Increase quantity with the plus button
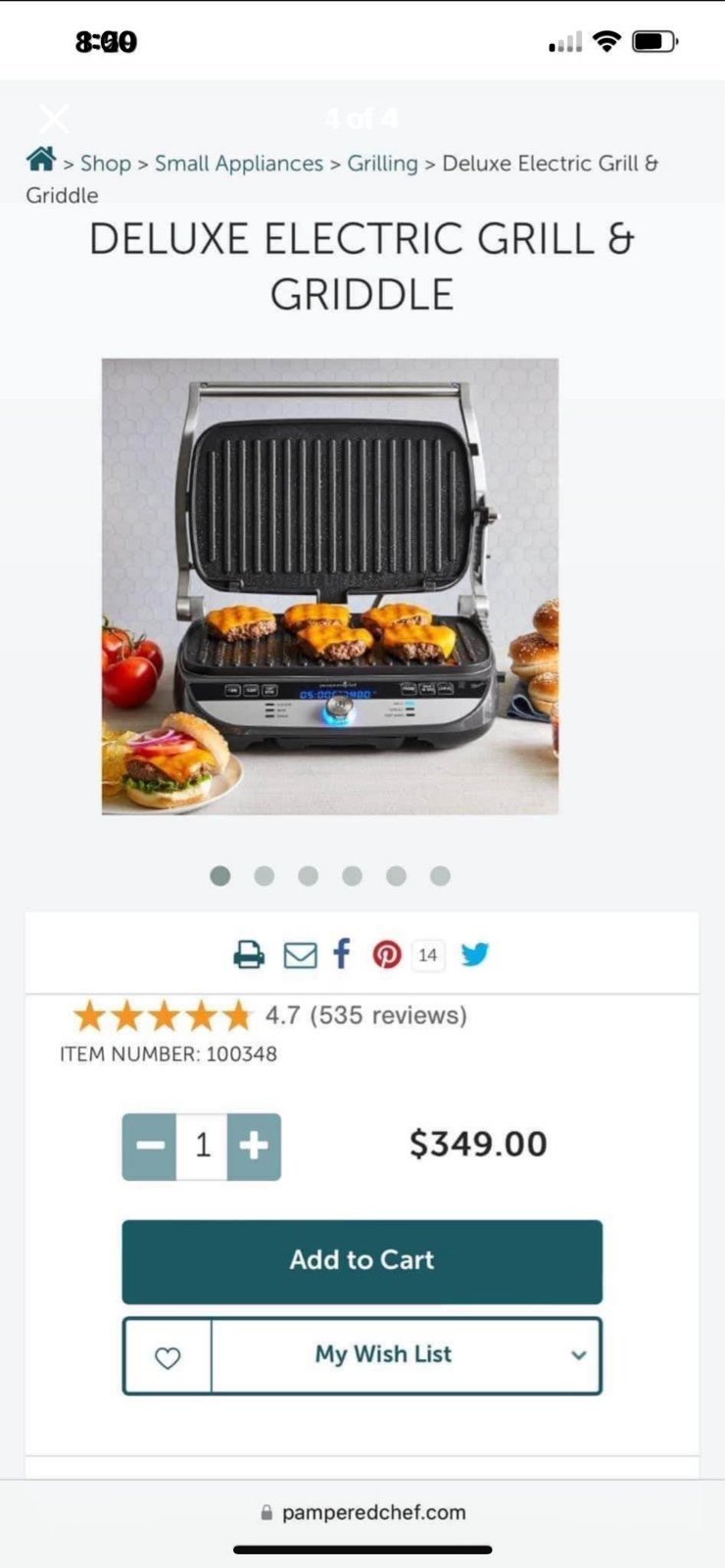Screen dimensions: 725x1568 tap(254, 1147)
